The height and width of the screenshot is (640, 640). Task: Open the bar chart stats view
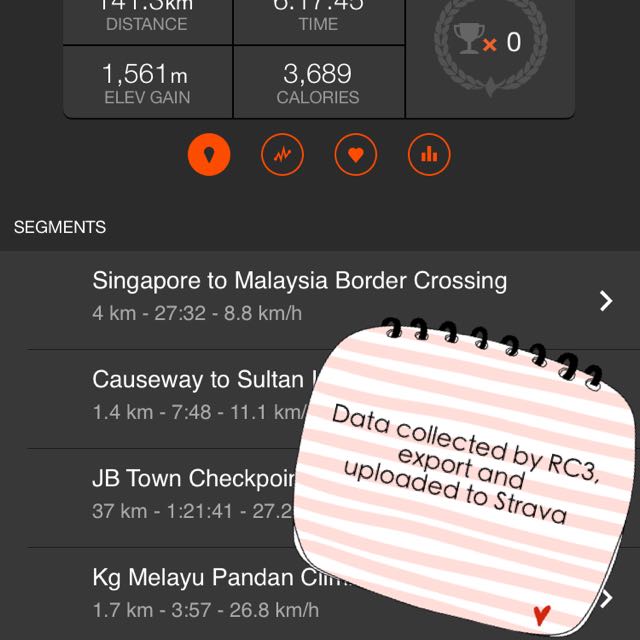(x=429, y=155)
